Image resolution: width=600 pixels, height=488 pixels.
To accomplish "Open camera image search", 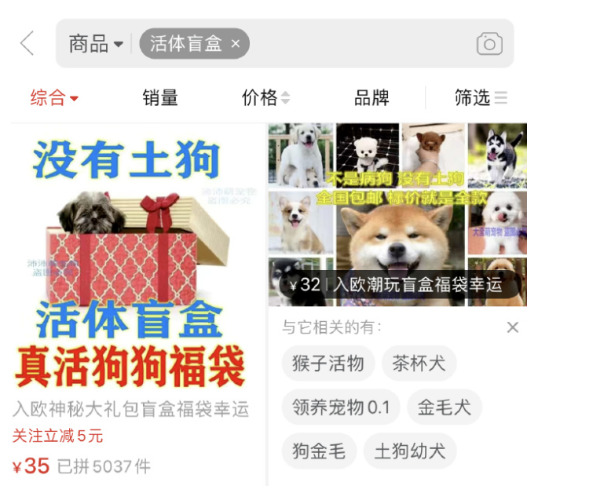I will click(x=489, y=44).
